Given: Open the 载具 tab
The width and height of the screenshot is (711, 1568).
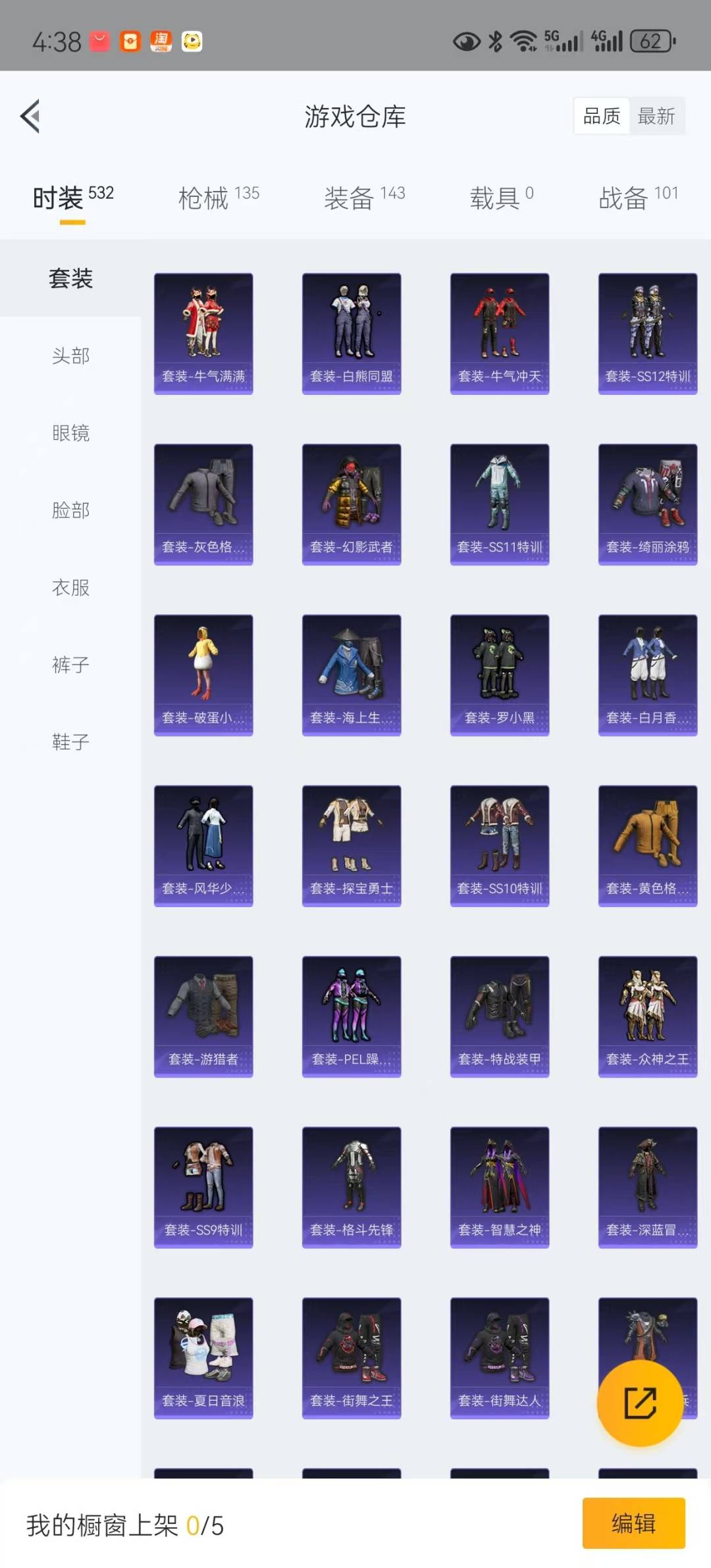Looking at the screenshot, I should [x=502, y=197].
